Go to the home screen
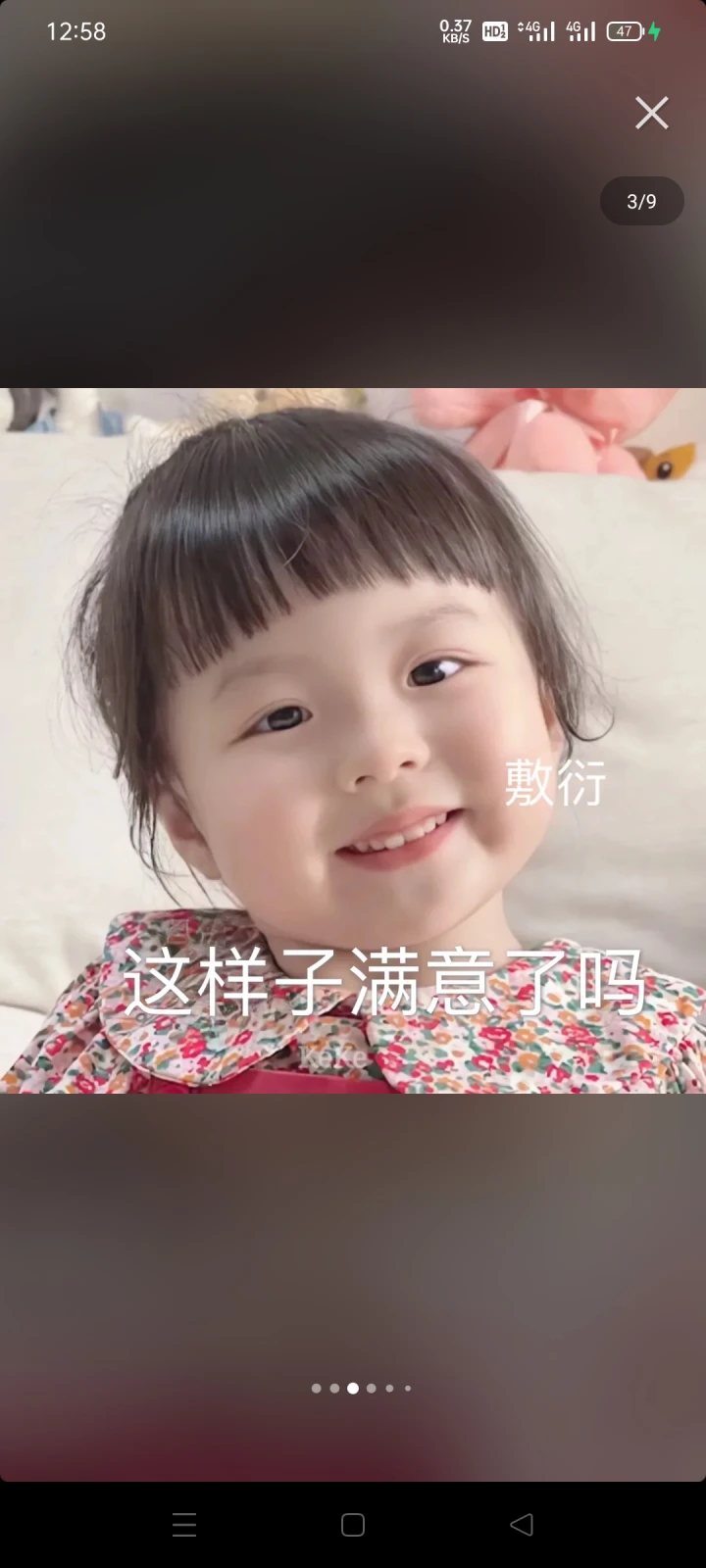Image resolution: width=706 pixels, height=1568 pixels. pyautogui.click(x=353, y=1524)
